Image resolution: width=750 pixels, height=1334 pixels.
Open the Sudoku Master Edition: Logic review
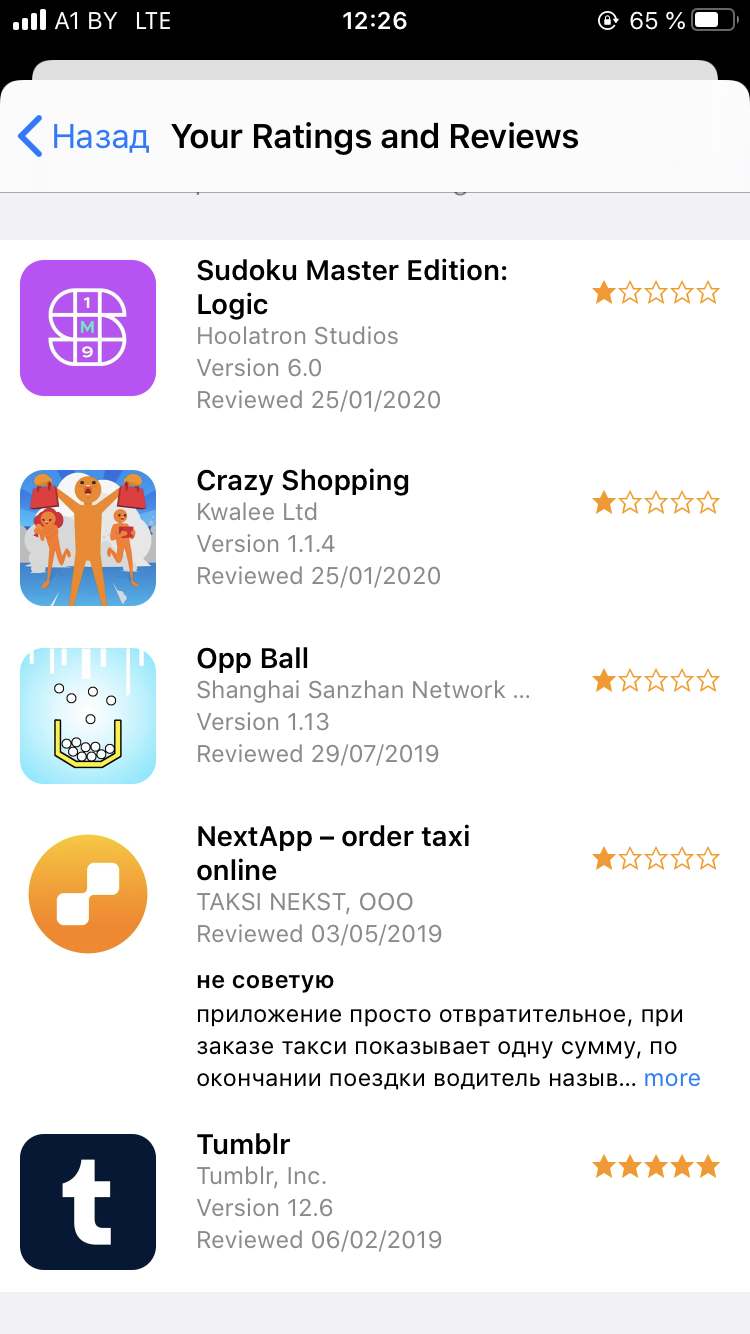[x=352, y=287]
